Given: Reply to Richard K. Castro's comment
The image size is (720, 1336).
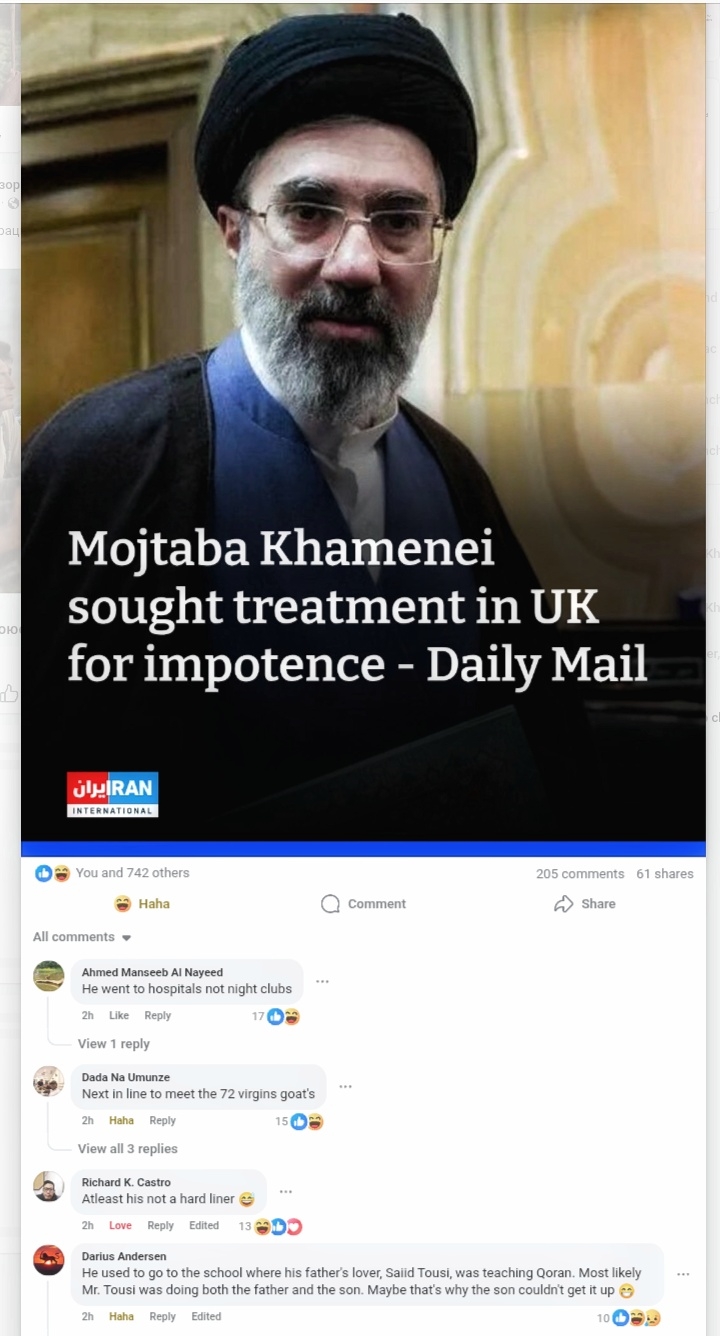Looking at the screenshot, I should (160, 1226).
